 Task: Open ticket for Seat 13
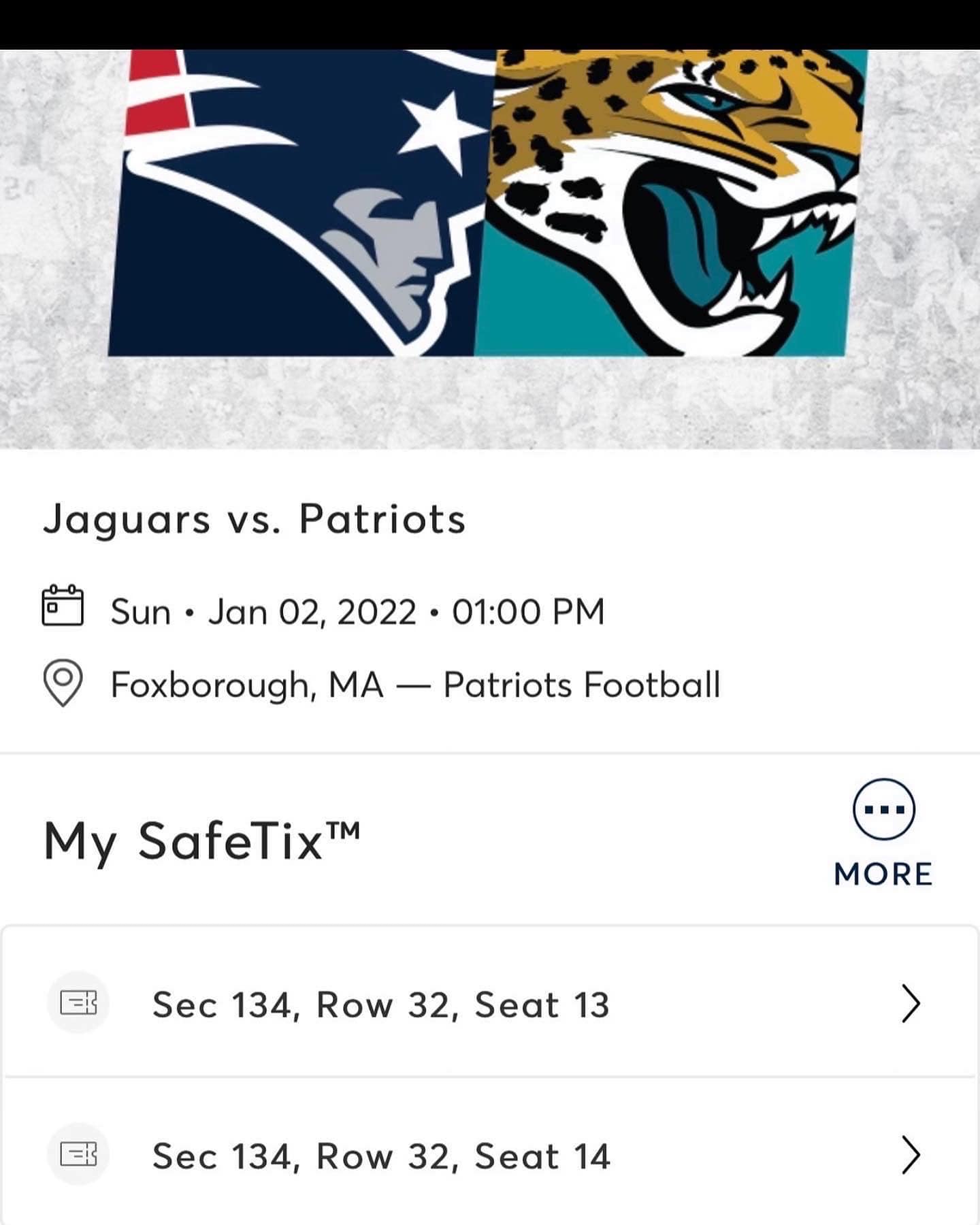coord(490,1004)
